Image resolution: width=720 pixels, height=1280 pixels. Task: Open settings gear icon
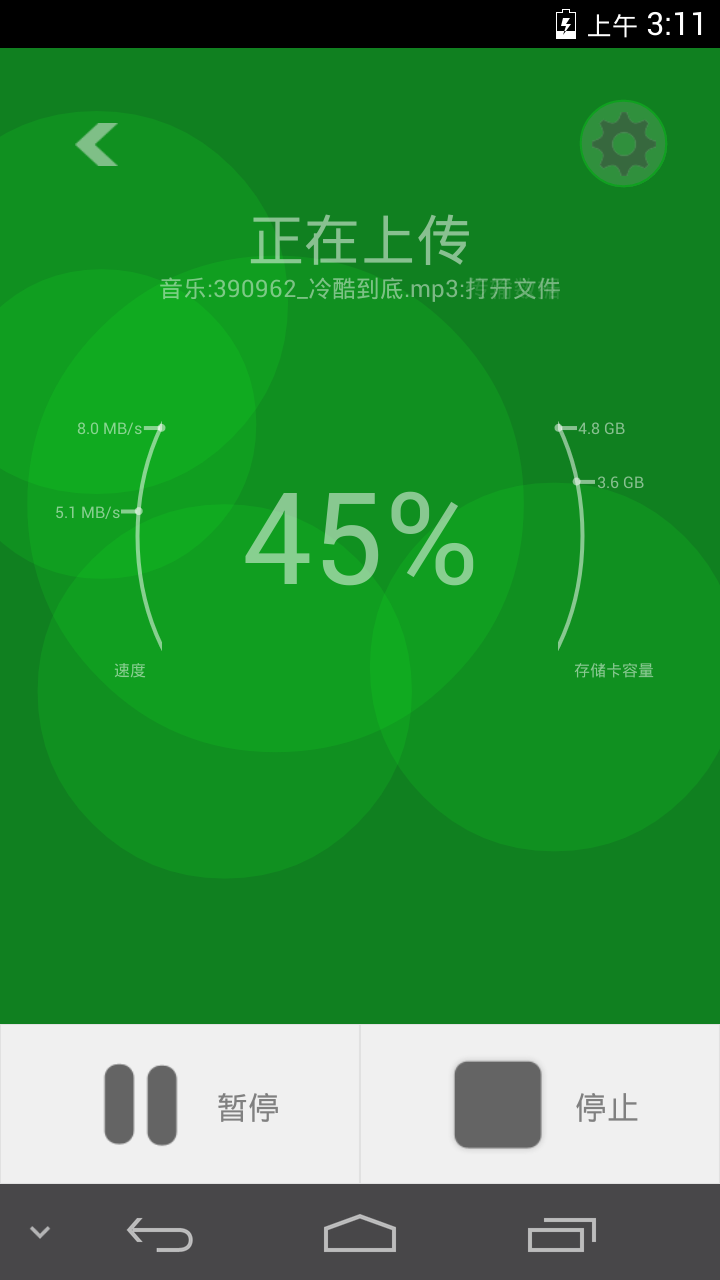point(623,144)
